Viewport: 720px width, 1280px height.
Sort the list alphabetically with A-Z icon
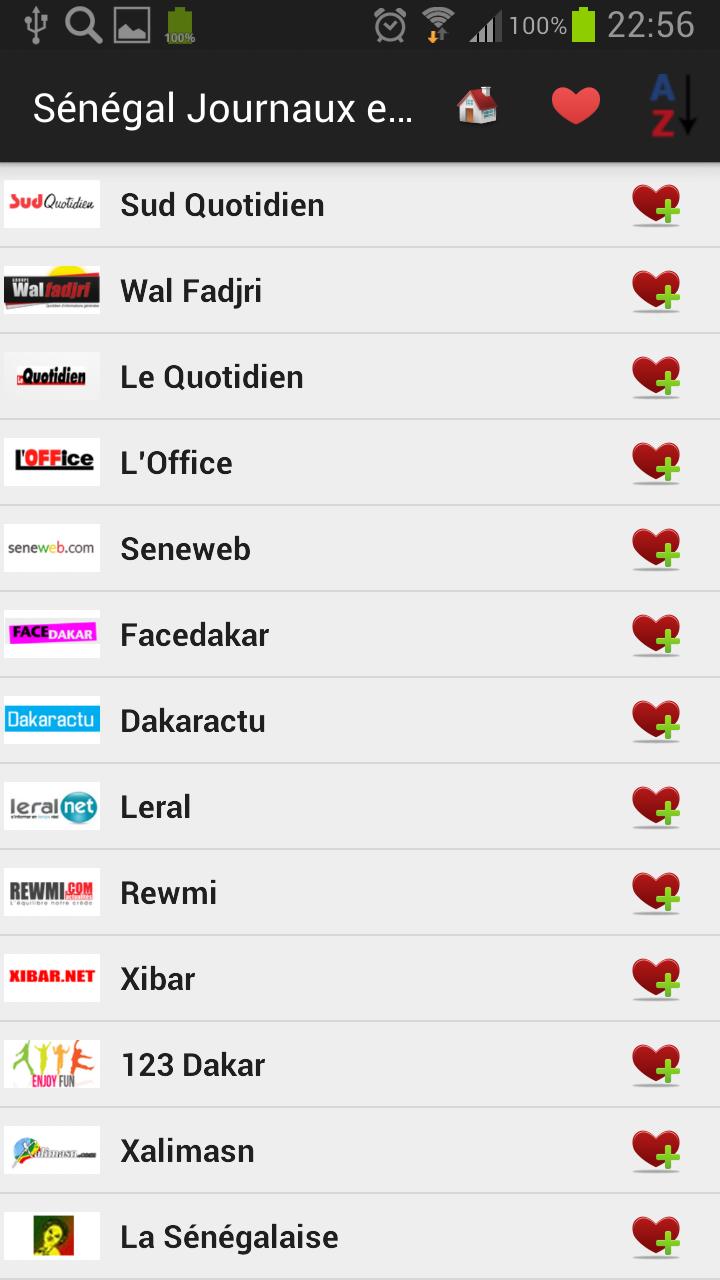click(x=673, y=106)
